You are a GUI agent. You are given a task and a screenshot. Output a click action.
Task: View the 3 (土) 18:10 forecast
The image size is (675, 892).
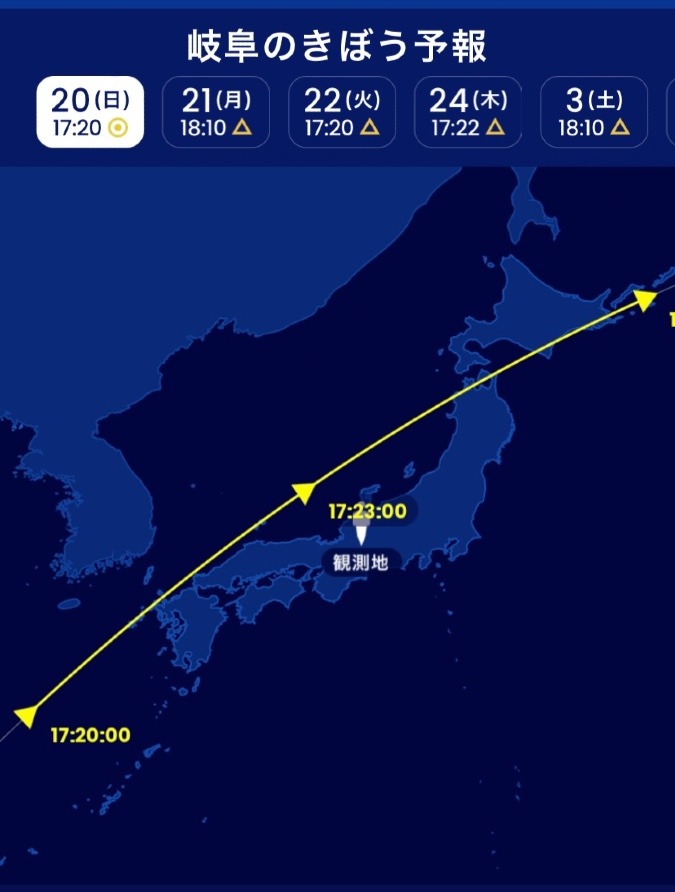[594, 112]
